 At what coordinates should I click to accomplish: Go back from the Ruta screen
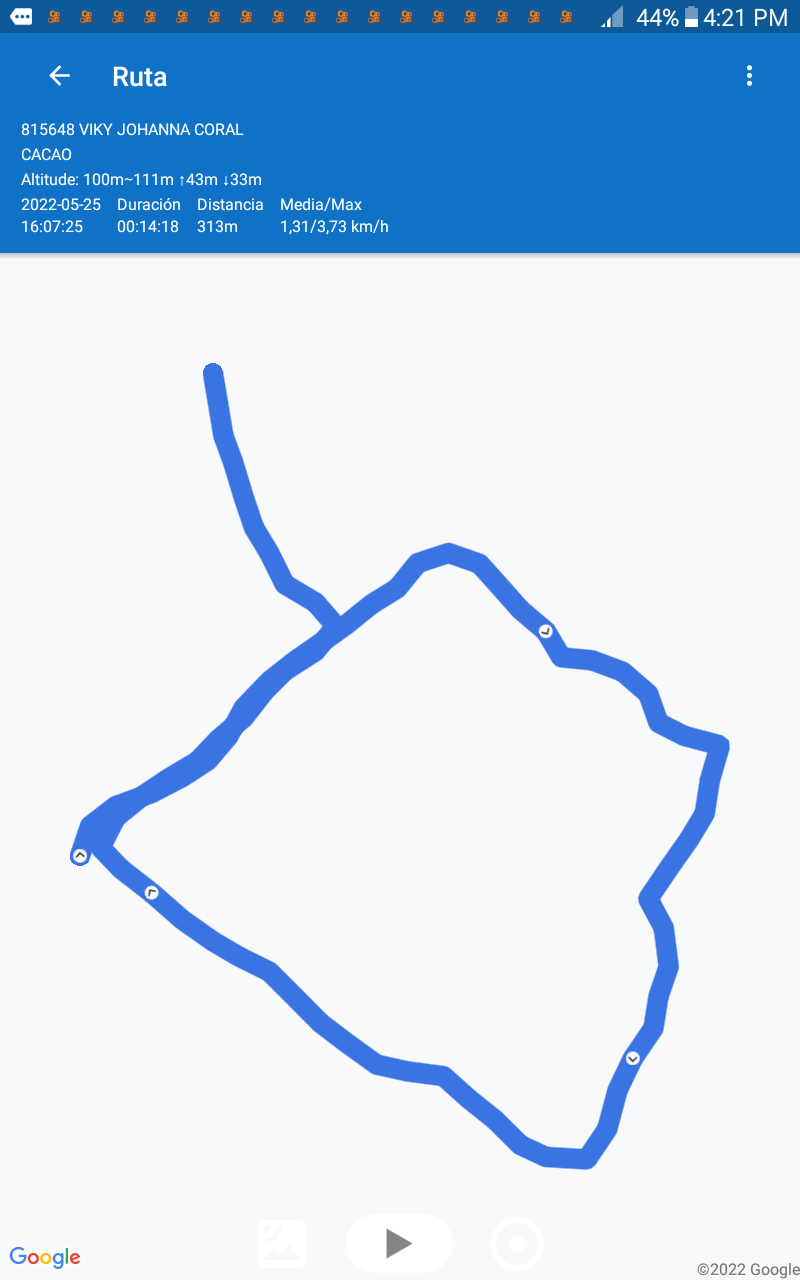(x=60, y=76)
